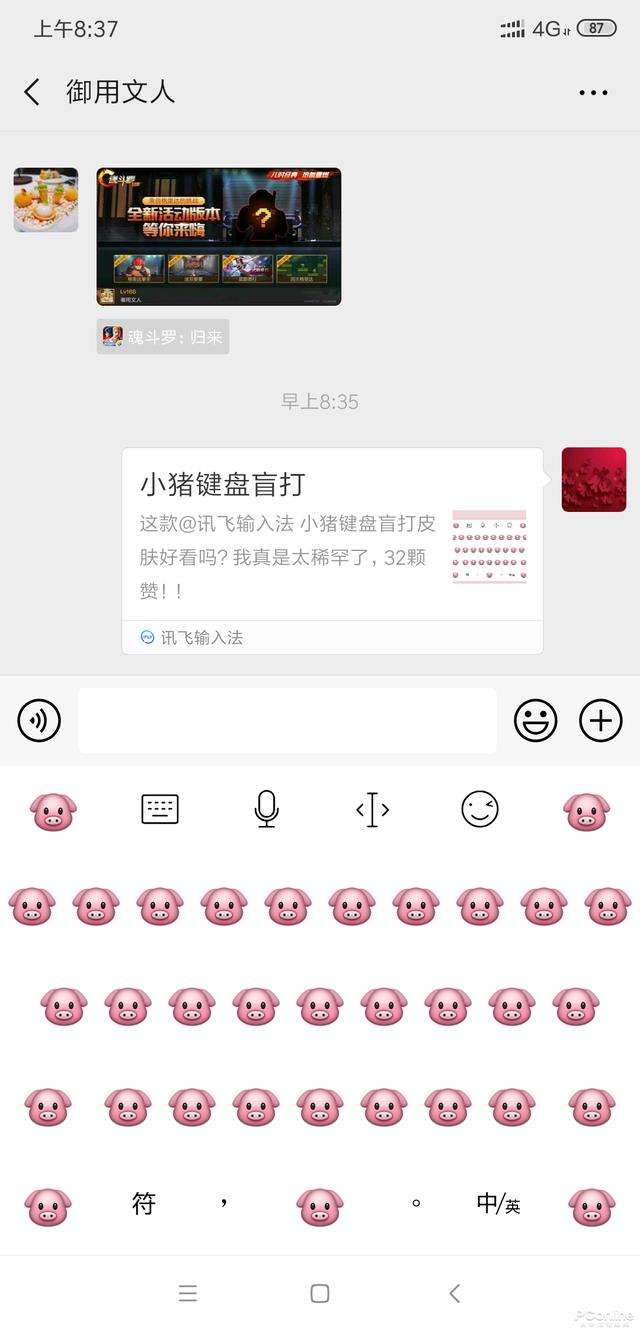Open the WeChat emoji sticker panel

[x=536, y=720]
